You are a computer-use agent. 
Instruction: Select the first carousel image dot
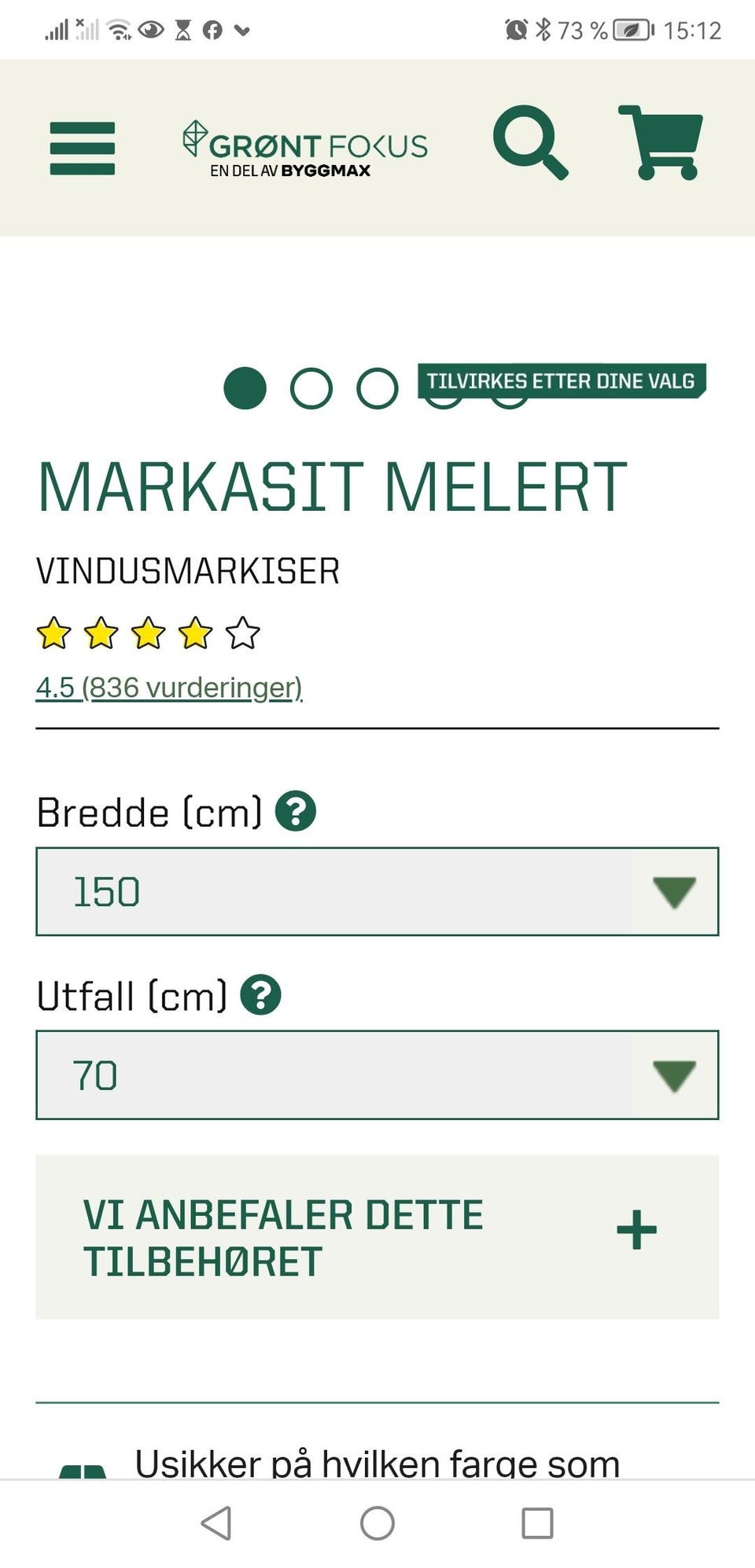(245, 387)
